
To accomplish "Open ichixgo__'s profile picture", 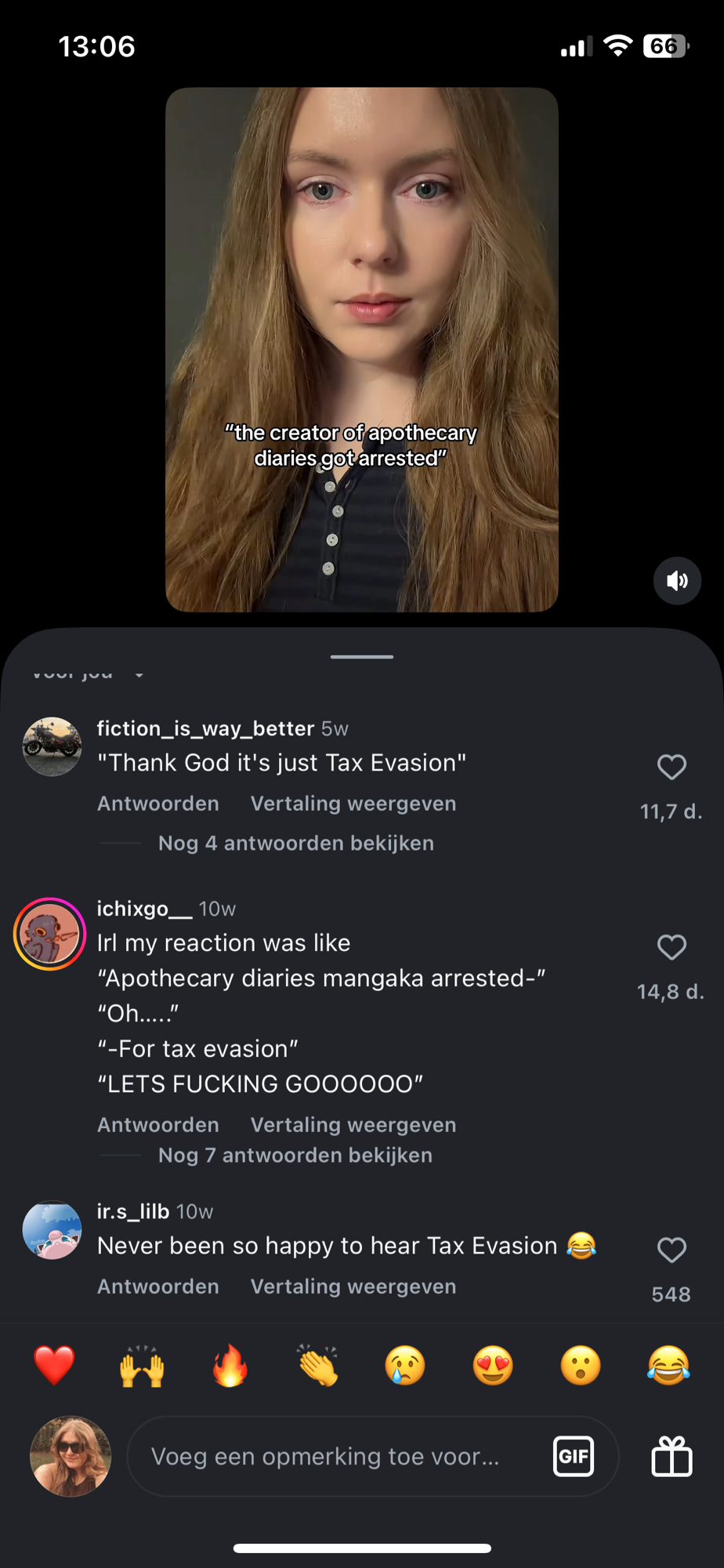I will tap(50, 935).
